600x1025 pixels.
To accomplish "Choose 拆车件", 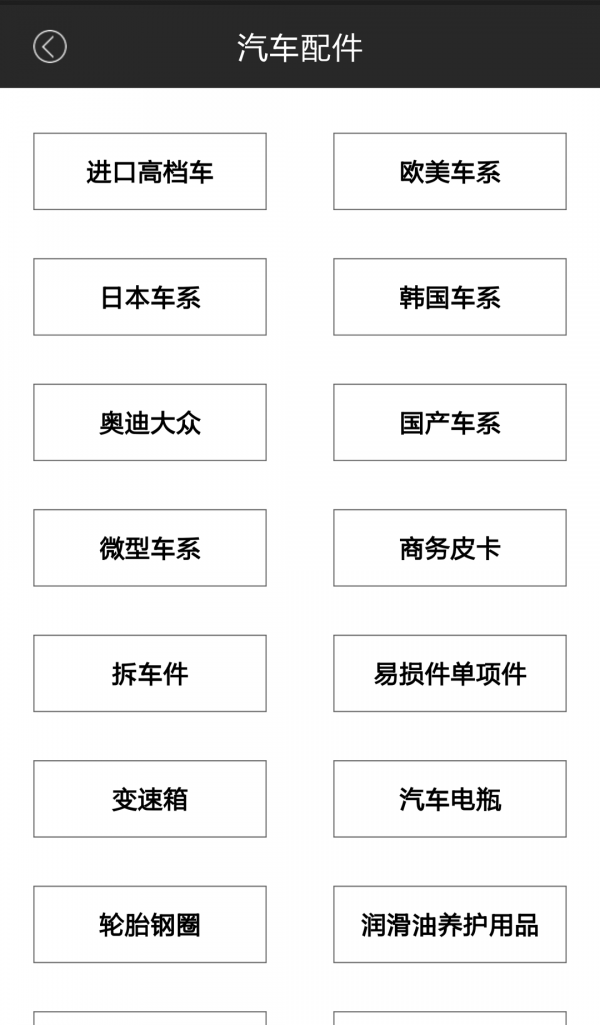I will (x=150, y=673).
